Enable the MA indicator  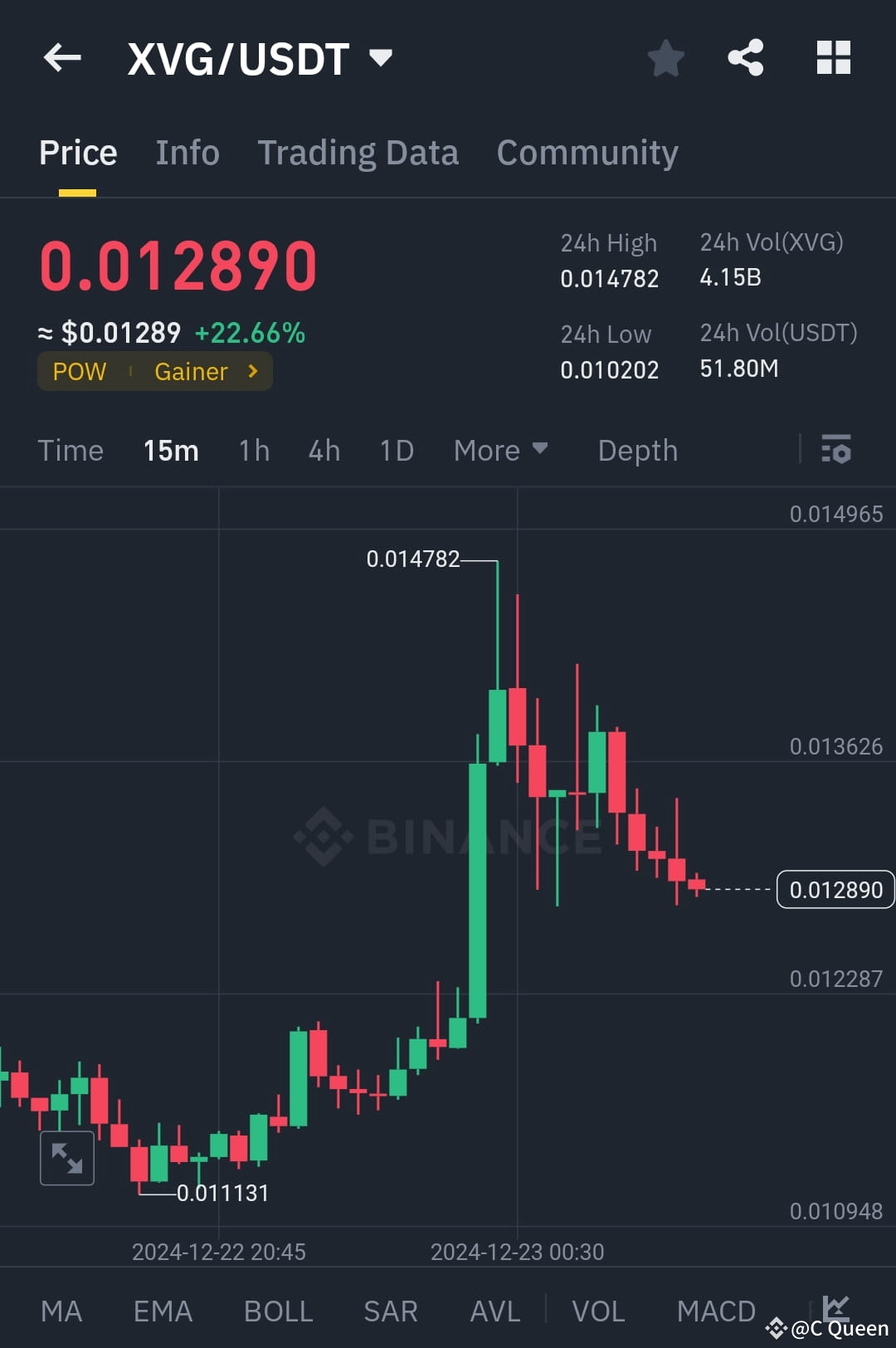coord(61,1310)
